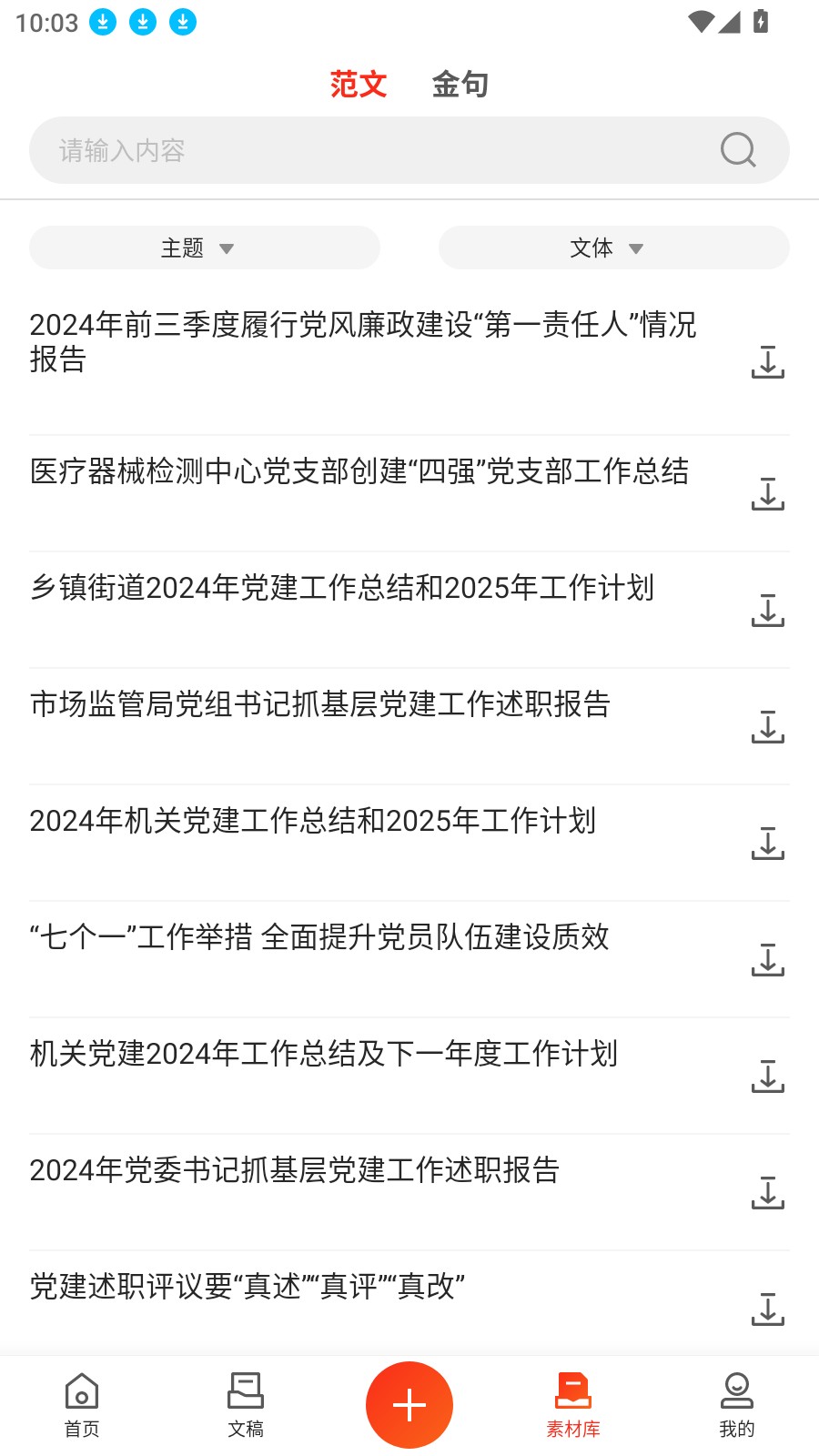Image resolution: width=819 pixels, height=1456 pixels.
Task: Tap the search magnifier icon
Action: pos(736,150)
